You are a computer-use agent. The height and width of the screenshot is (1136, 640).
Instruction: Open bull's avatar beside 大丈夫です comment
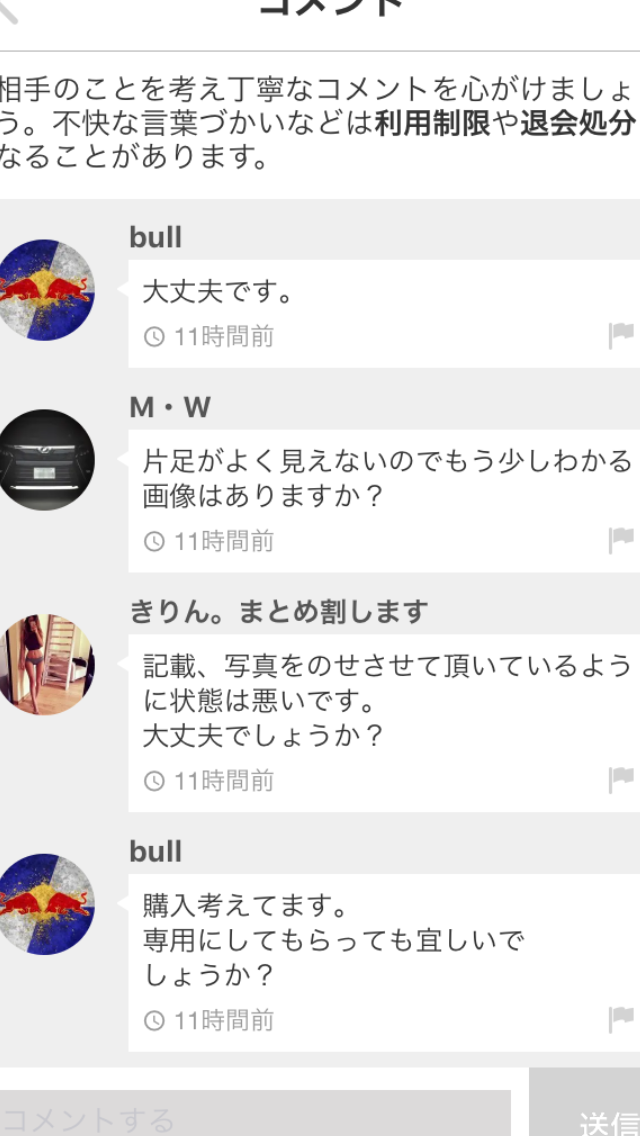tap(46, 290)
